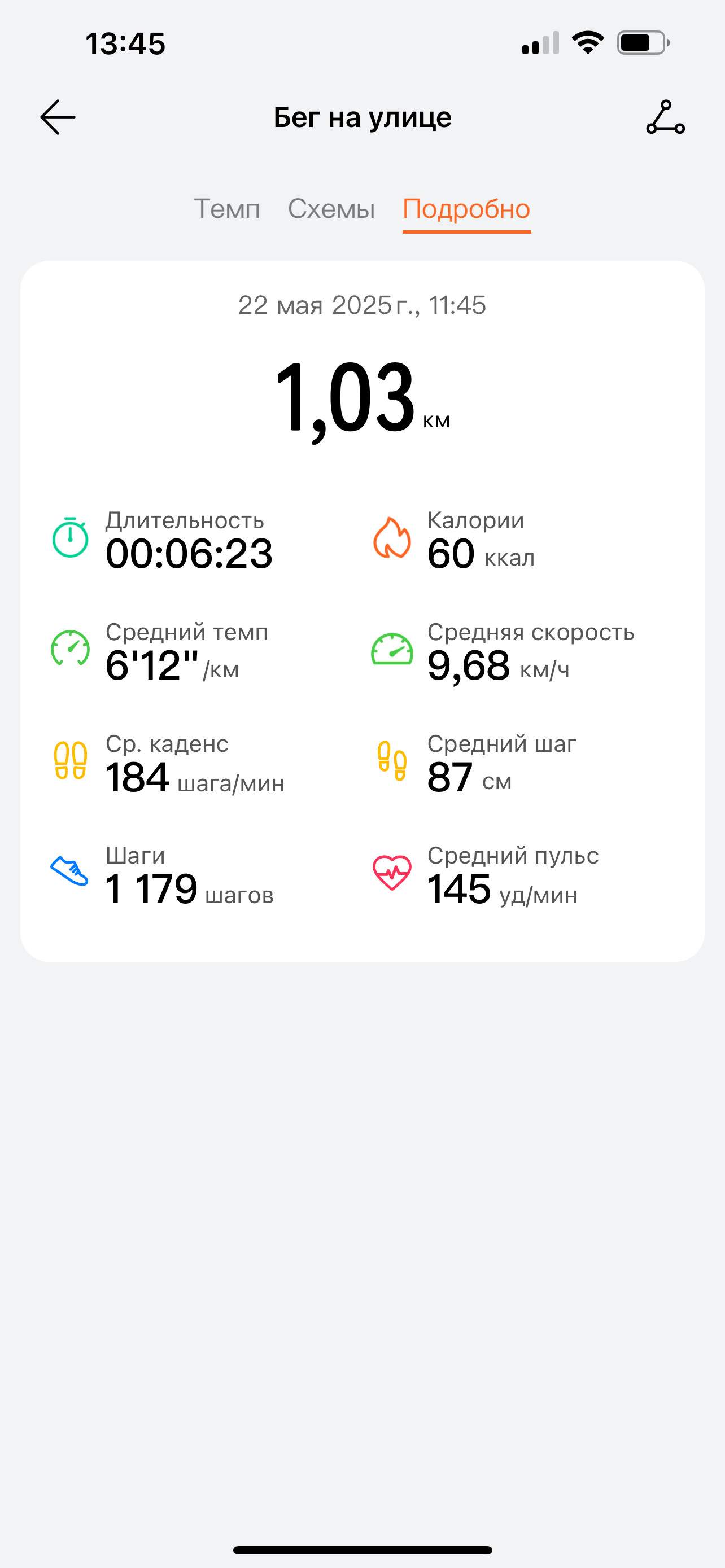Select the Подробно tab
Viewport: 725px width, 1568px height.
(466, 209)
